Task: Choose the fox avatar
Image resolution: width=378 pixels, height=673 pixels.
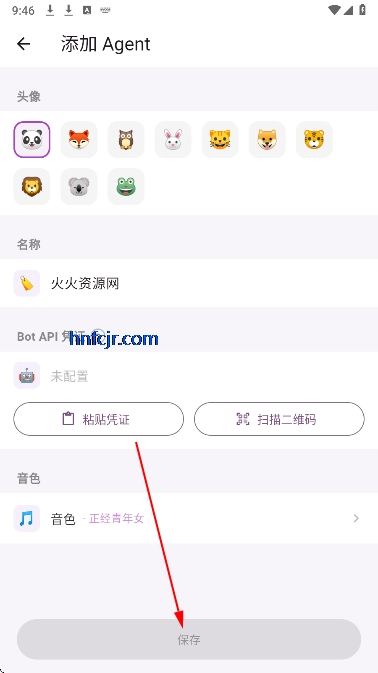Action: click(x=79, y=139)
